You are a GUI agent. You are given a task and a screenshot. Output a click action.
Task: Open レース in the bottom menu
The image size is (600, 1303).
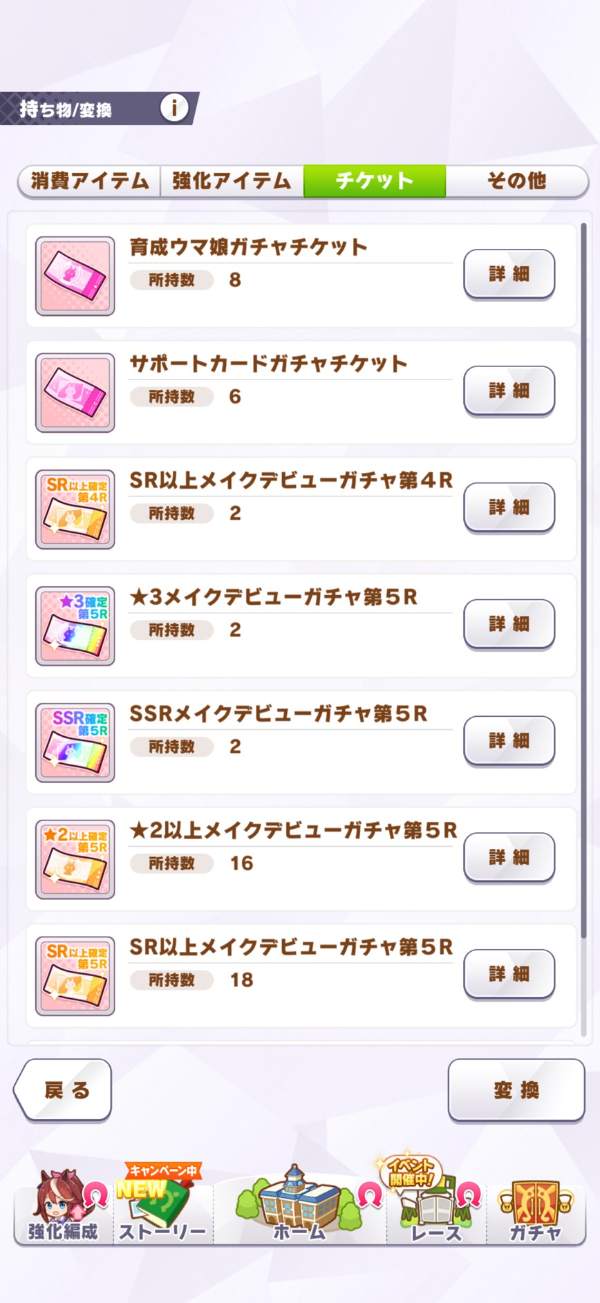click(437, 1210)
